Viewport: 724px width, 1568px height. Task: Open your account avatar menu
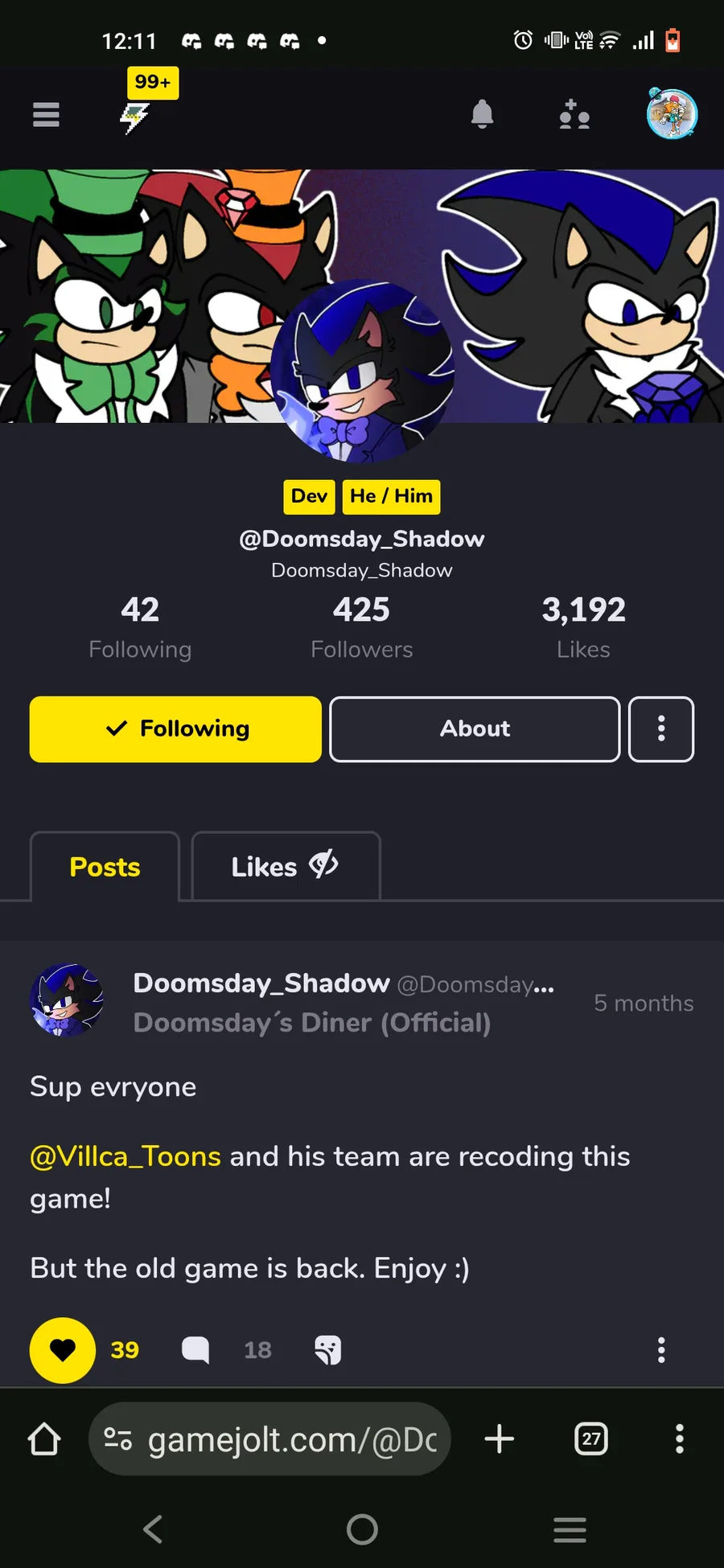tap(672, 114)
